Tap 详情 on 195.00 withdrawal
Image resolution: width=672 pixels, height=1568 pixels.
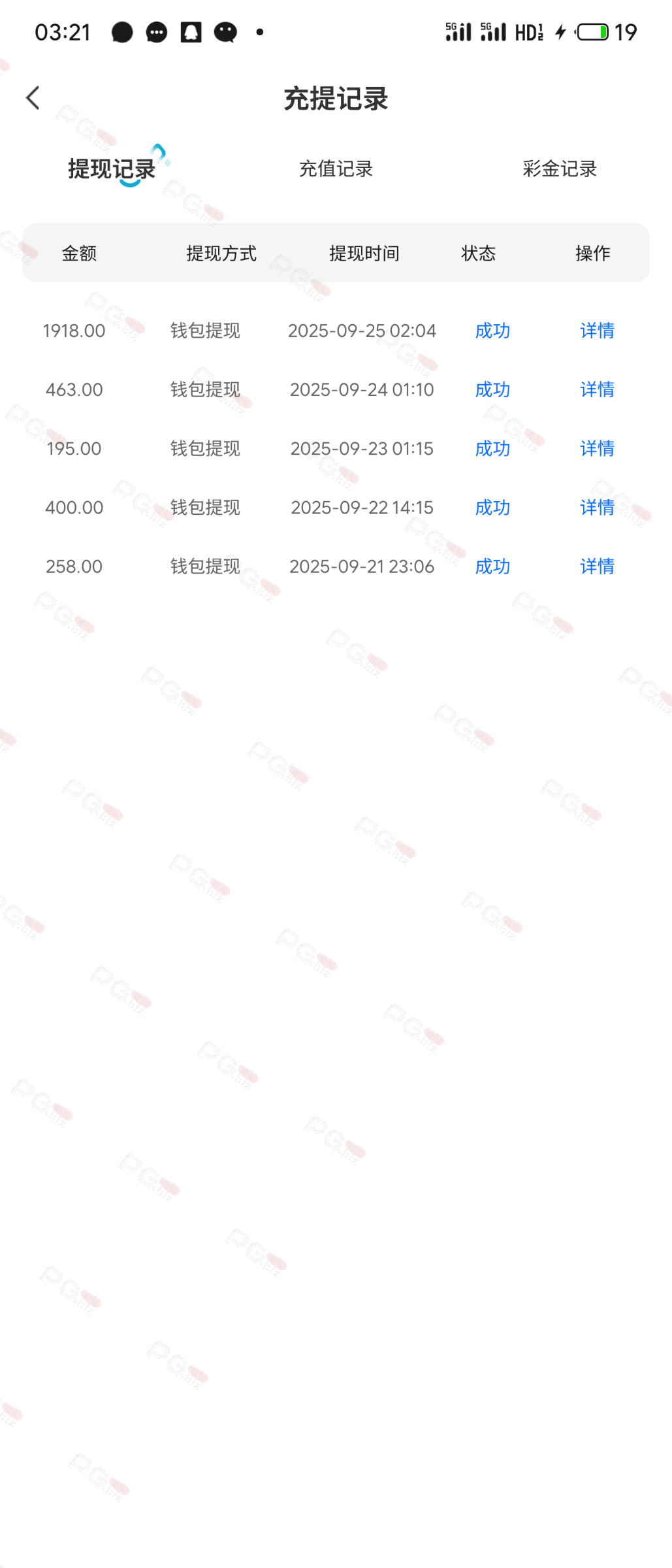pos(597,448)
